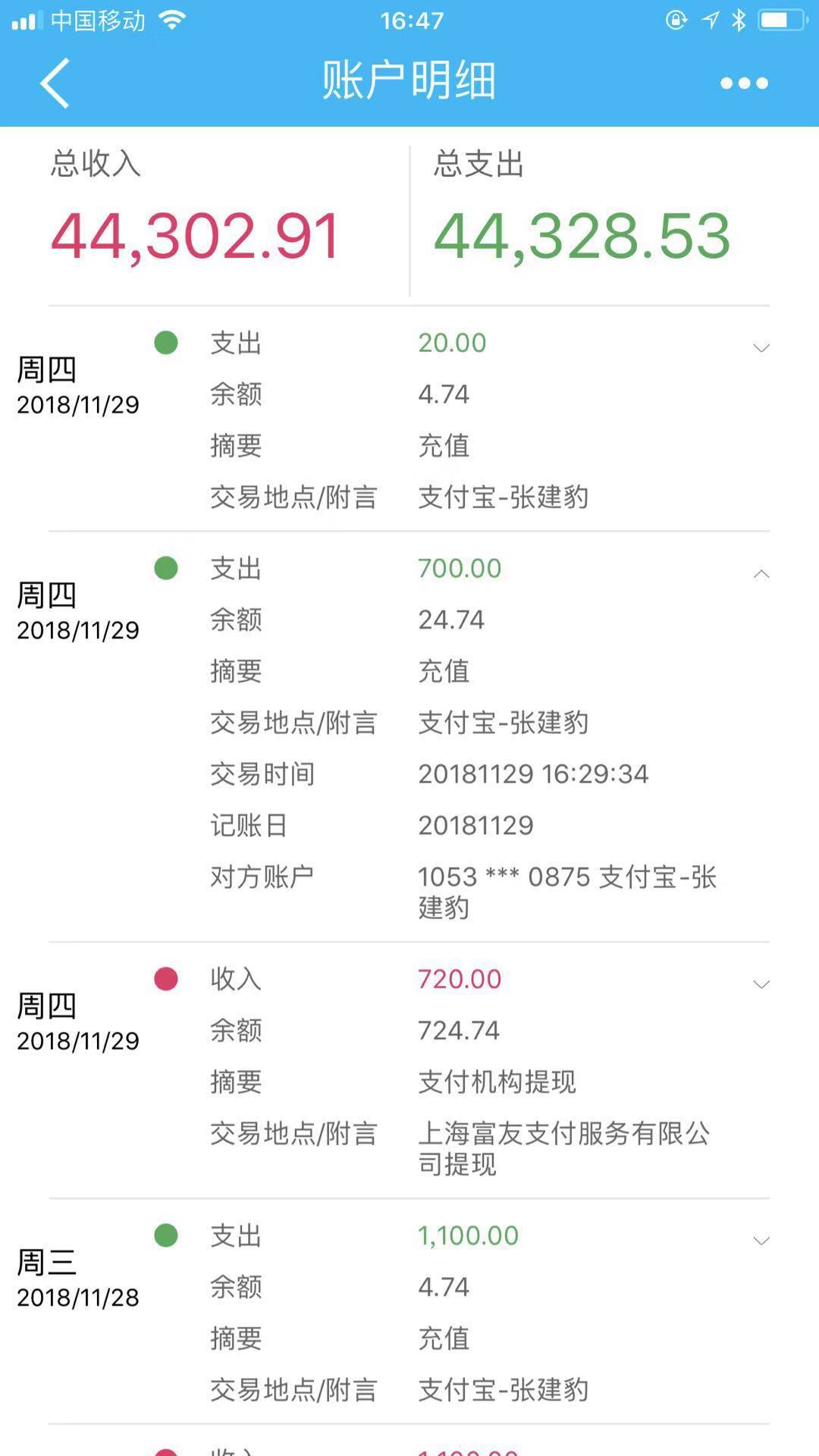
Task: Expand the 720.00 income transaction
Action: point(761,984)
